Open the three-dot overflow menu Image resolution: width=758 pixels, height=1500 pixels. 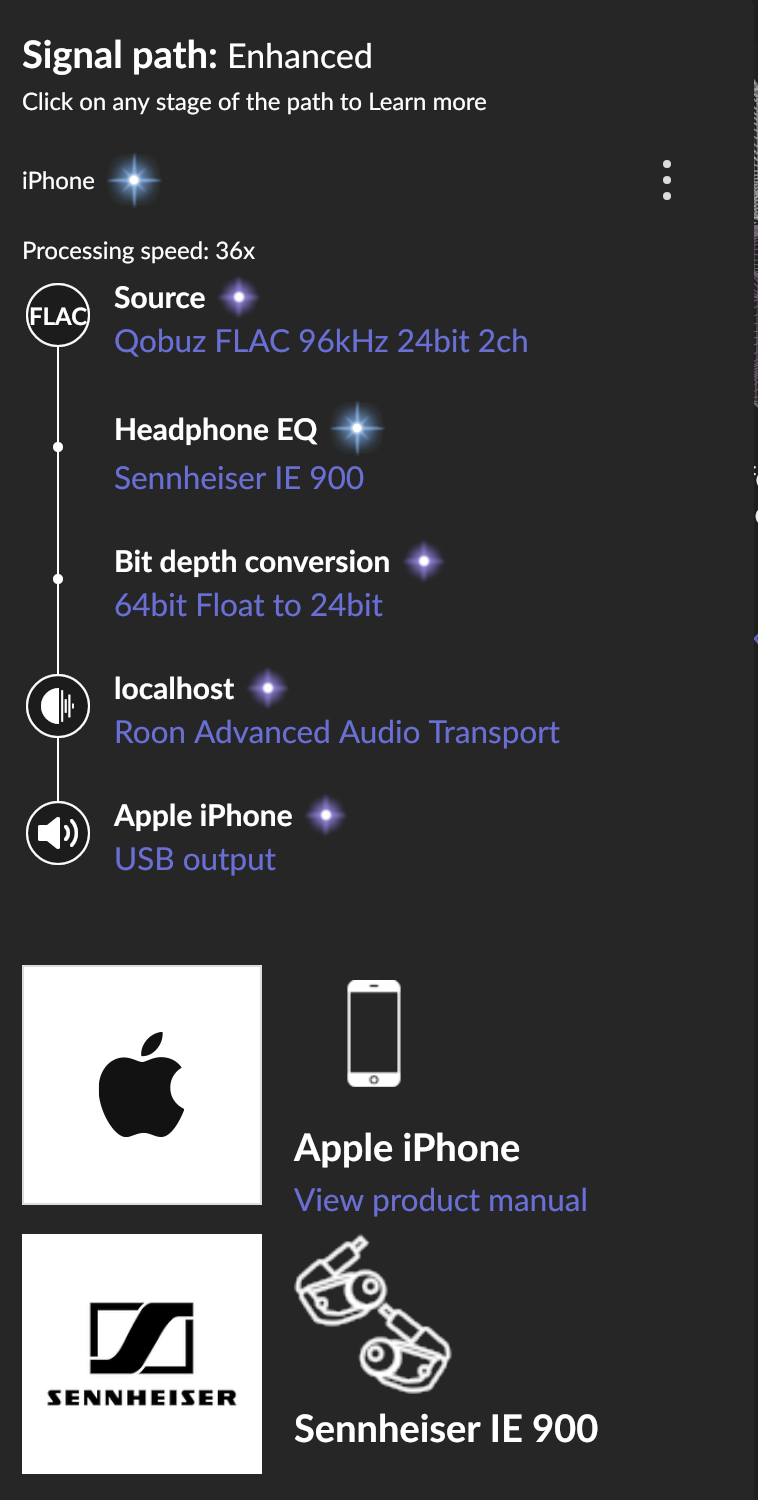[x=666, y=181]
